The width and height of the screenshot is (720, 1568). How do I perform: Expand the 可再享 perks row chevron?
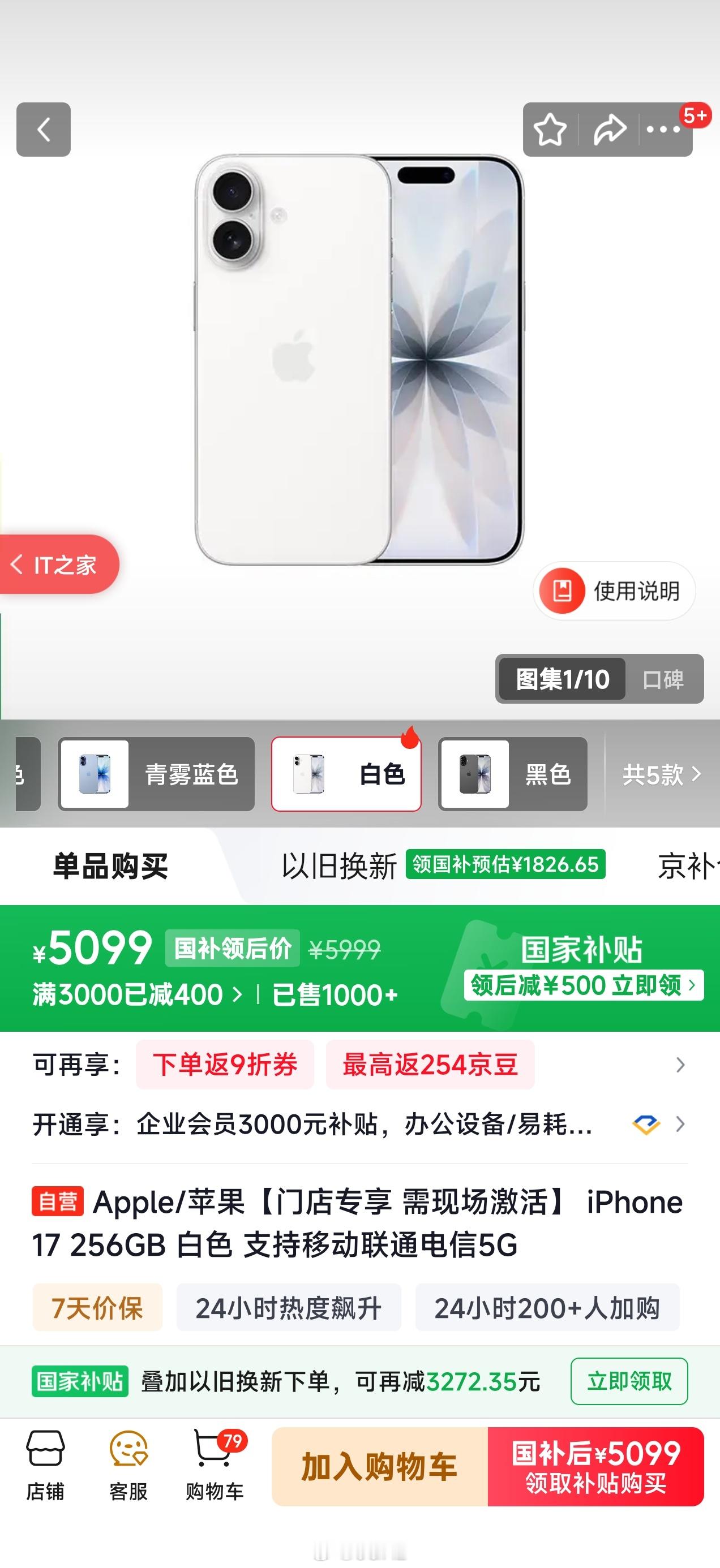click(680, 1065)
